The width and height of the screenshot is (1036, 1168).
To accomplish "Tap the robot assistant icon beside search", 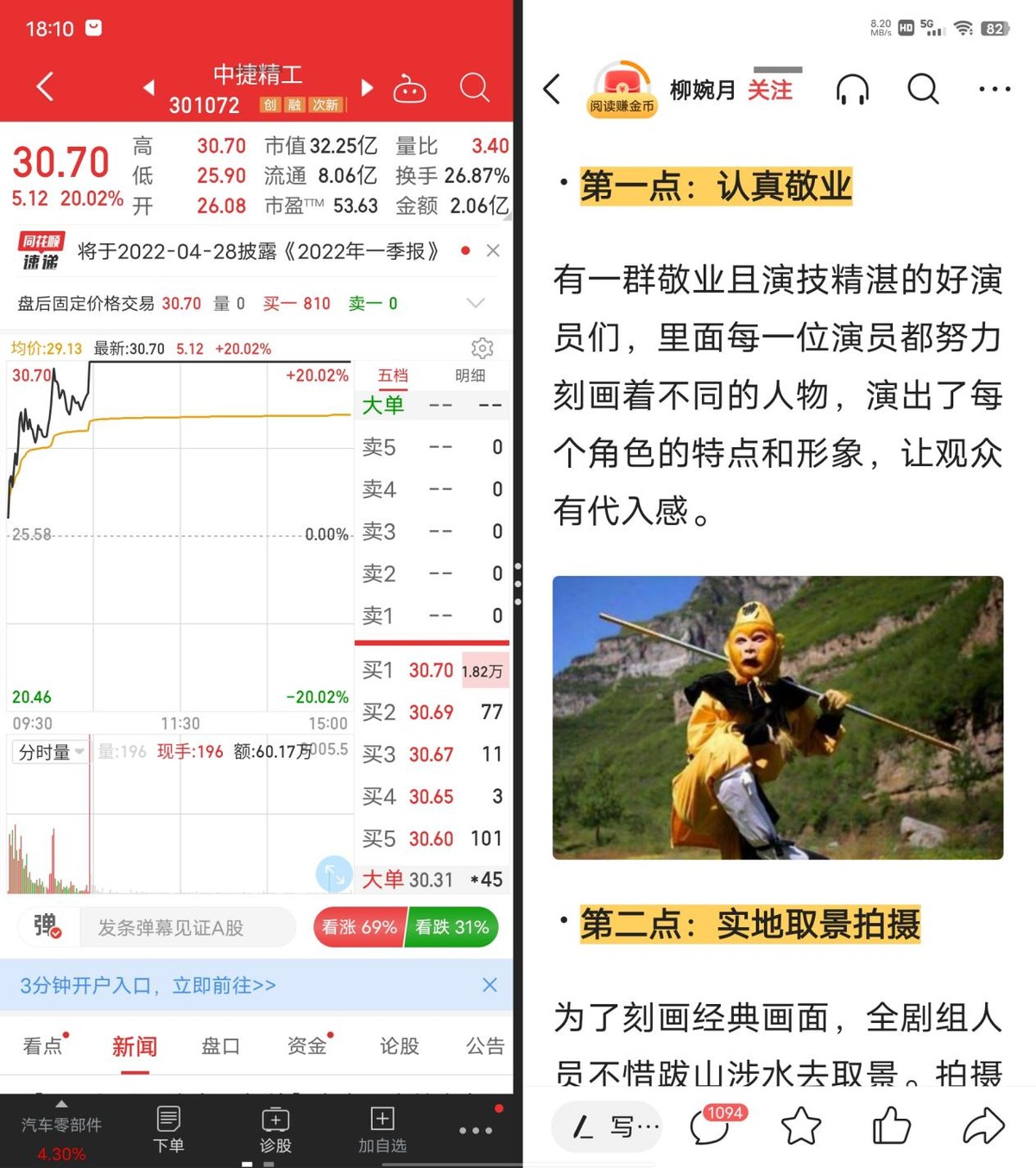I will point(410,88).
